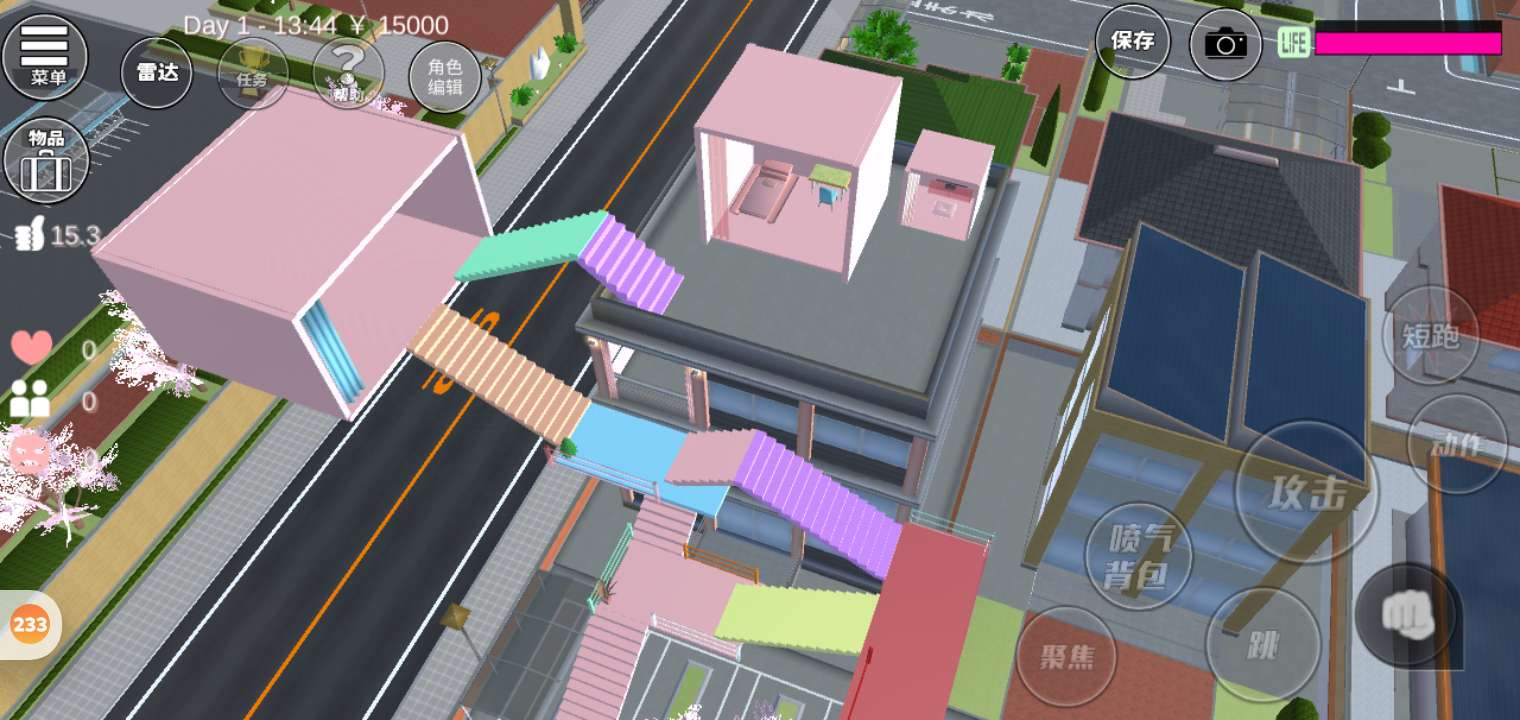Take a screenshot with camera icon
This screenshot has width=1520, height=720.
(1225, 44)
